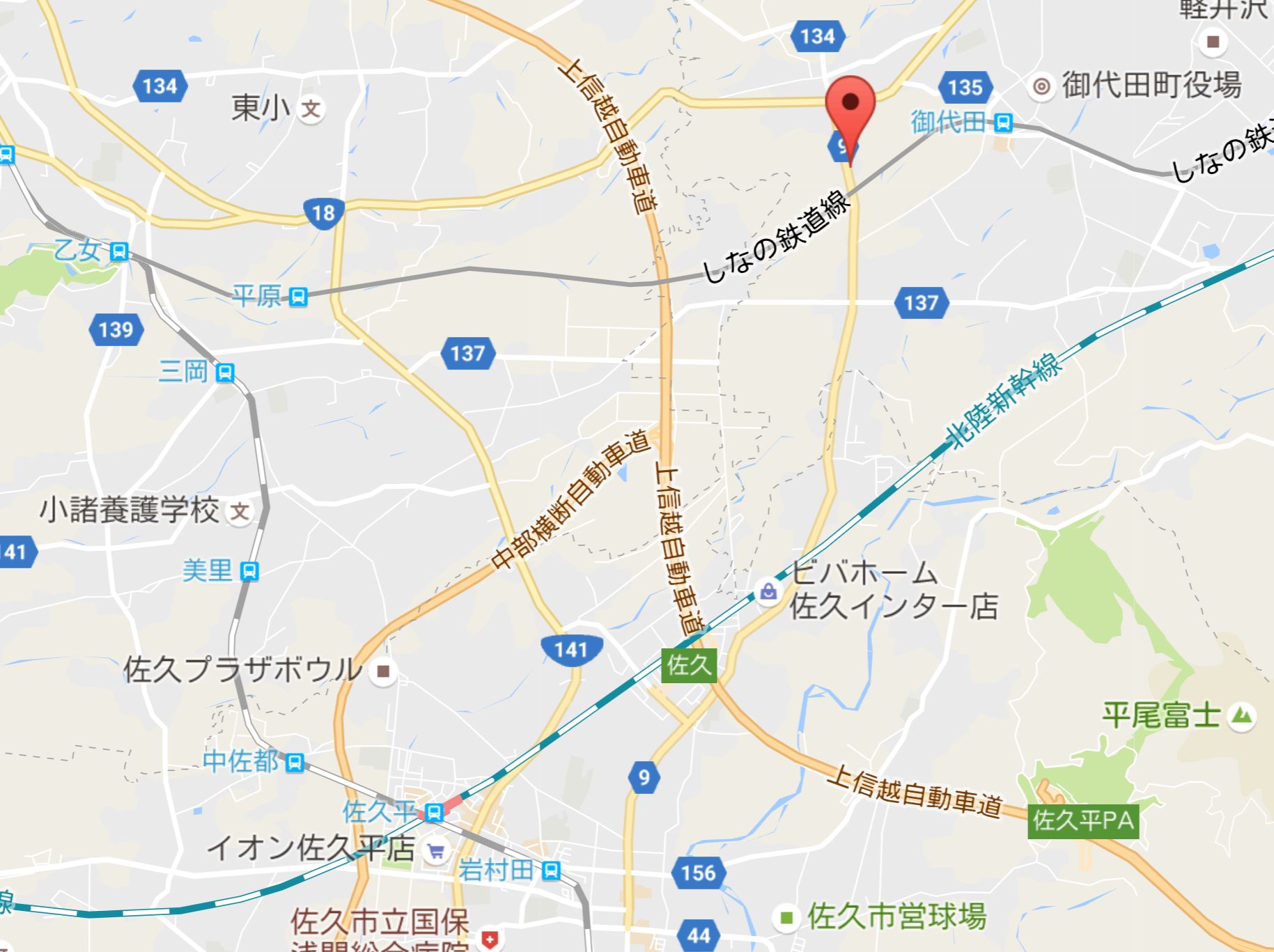Image resolution: width=1274 pixels, height=952 pixels.
Task: Tap the 平尾富士 mountain marker
Action: pos(1241,716)
